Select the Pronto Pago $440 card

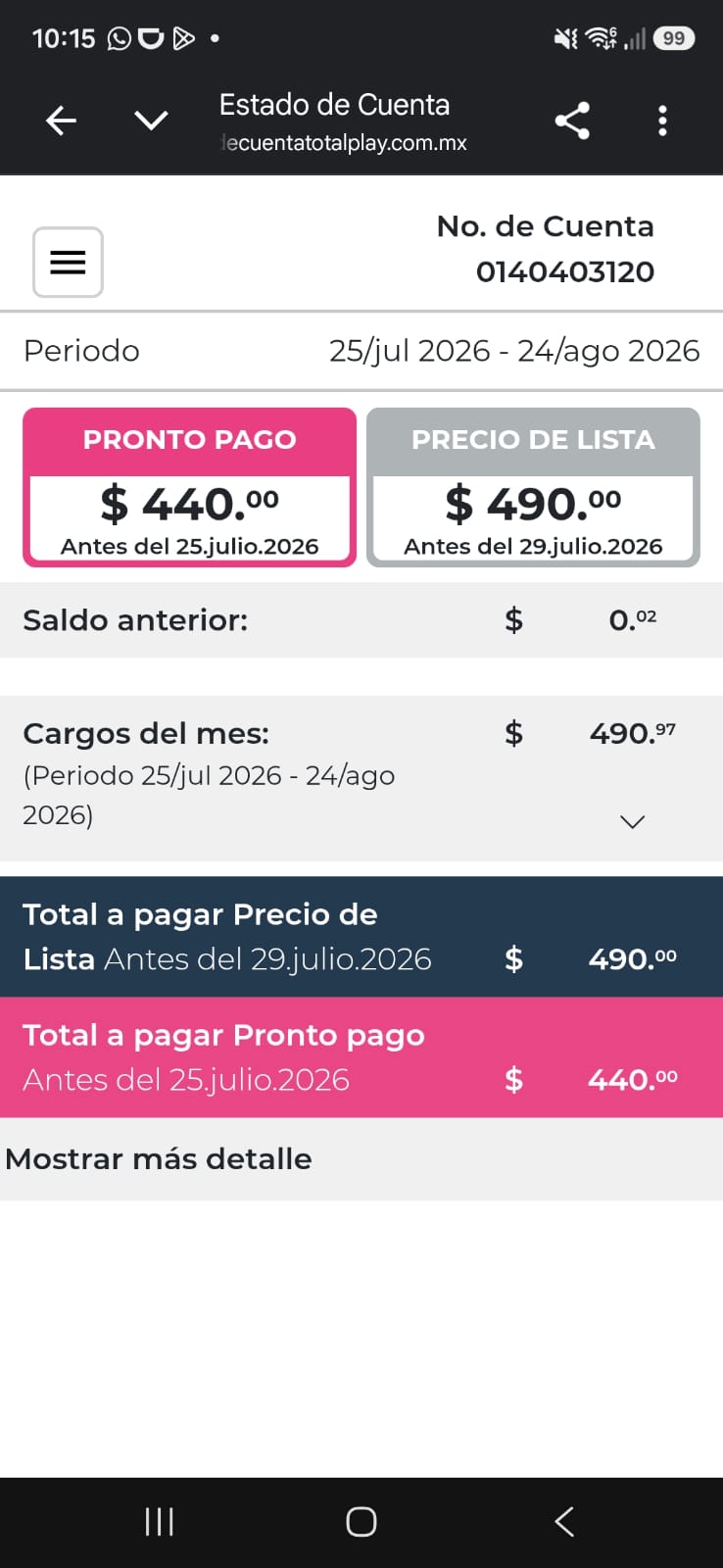189,487
